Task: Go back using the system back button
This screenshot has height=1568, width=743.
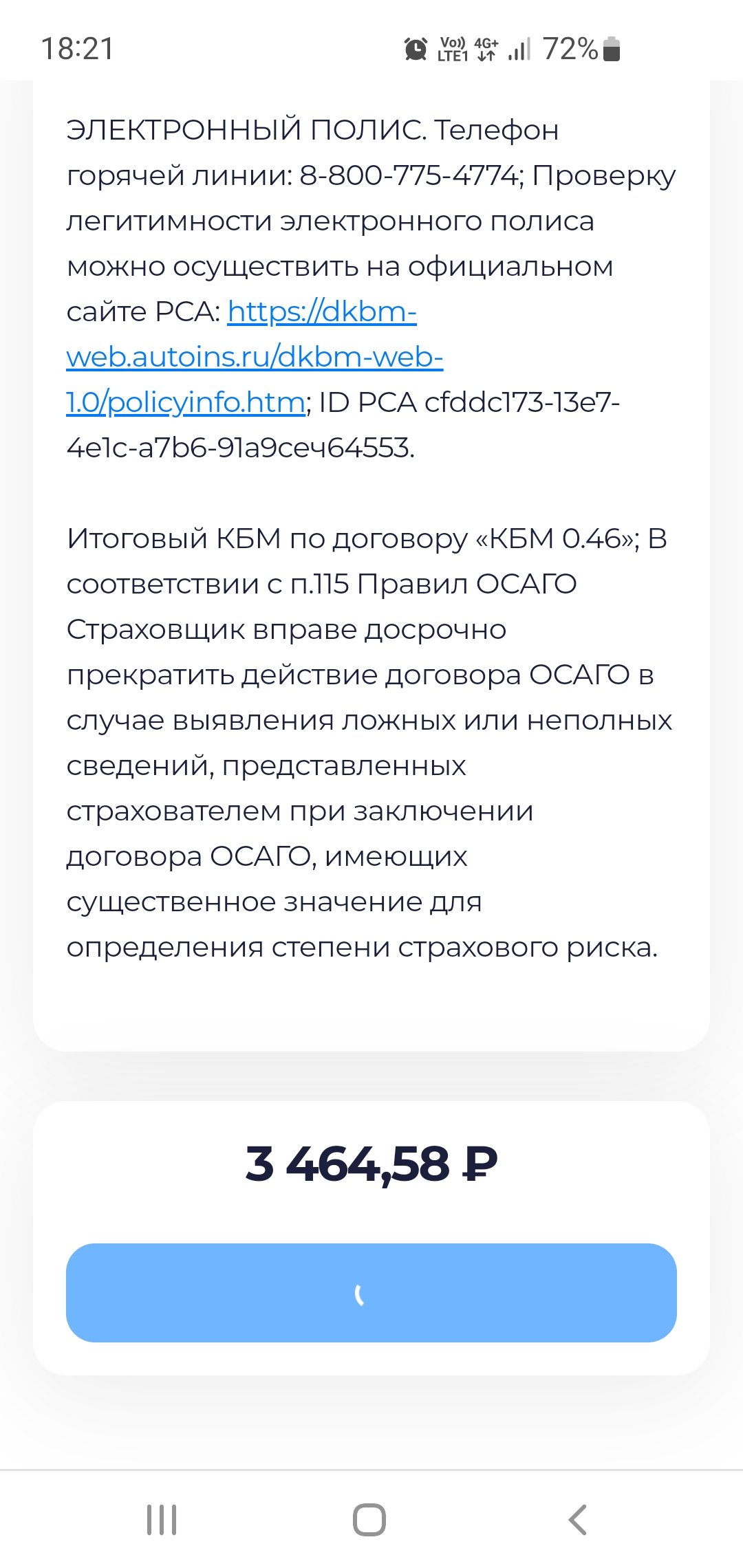Action: (578, 1519)
